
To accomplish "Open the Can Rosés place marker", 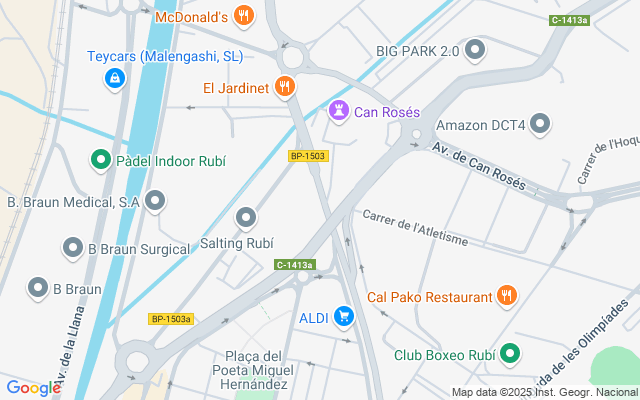I will click(338, 111).
